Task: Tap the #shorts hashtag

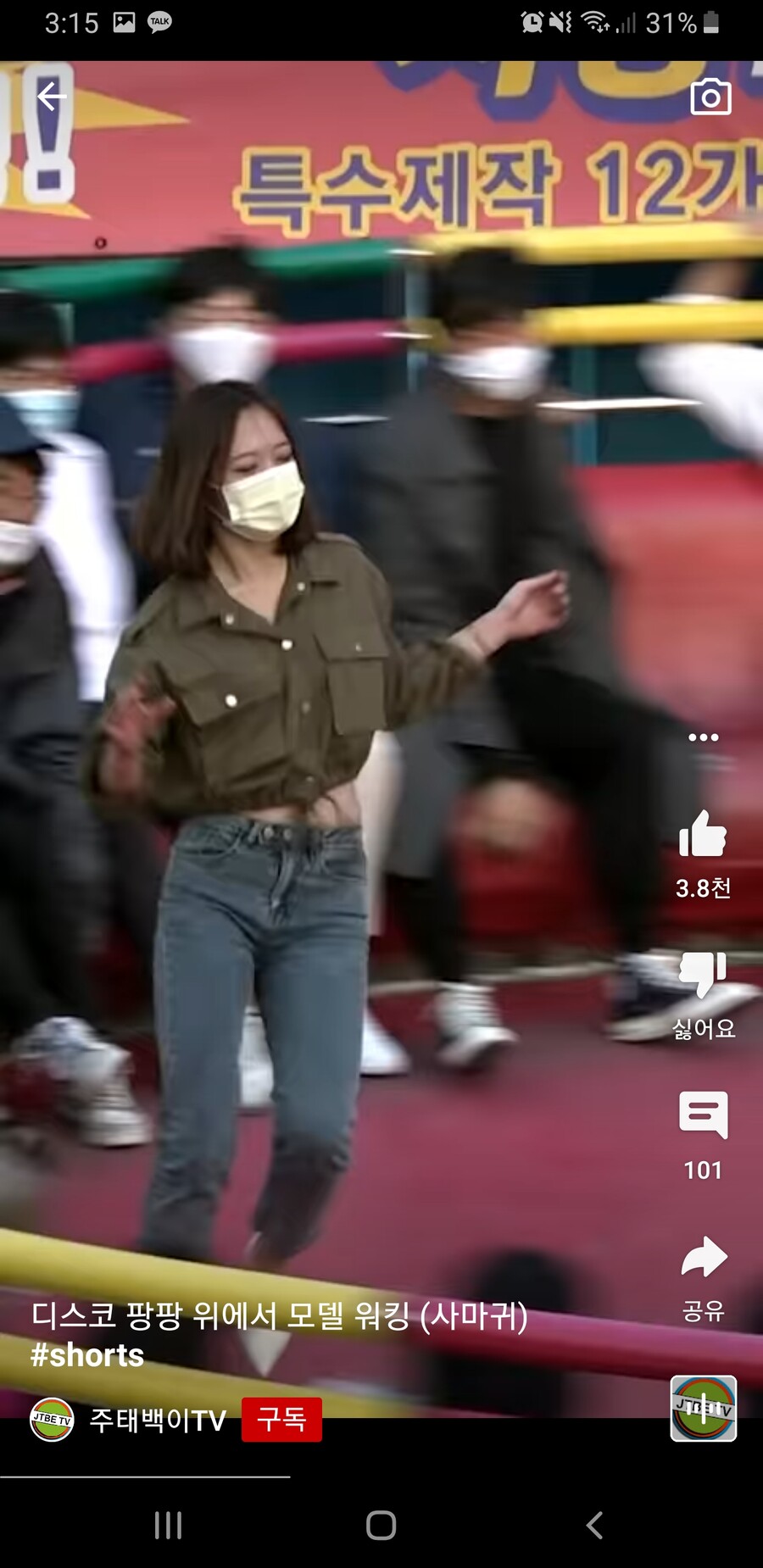Action: (x=87, y=1354)
